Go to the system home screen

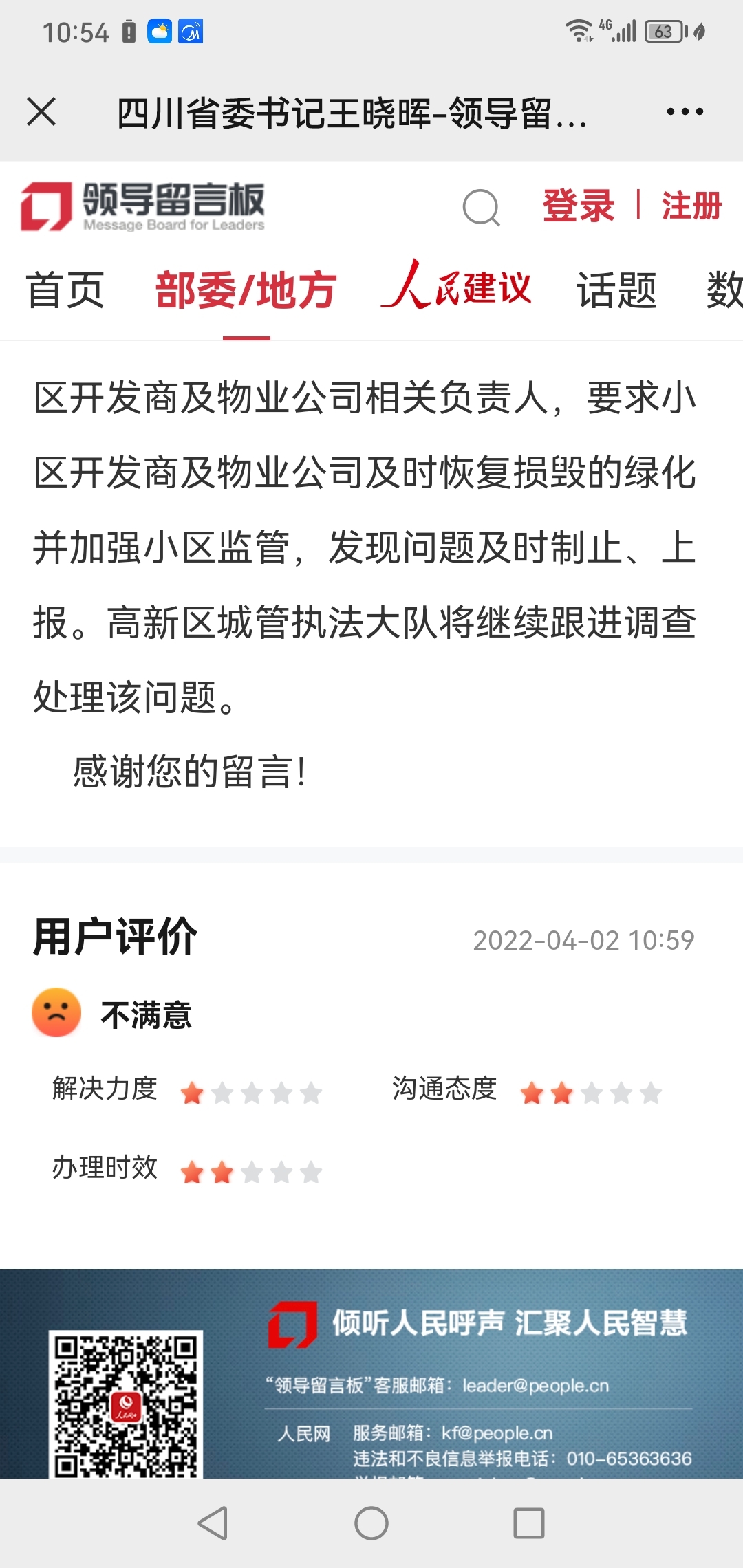[371, 1523]
